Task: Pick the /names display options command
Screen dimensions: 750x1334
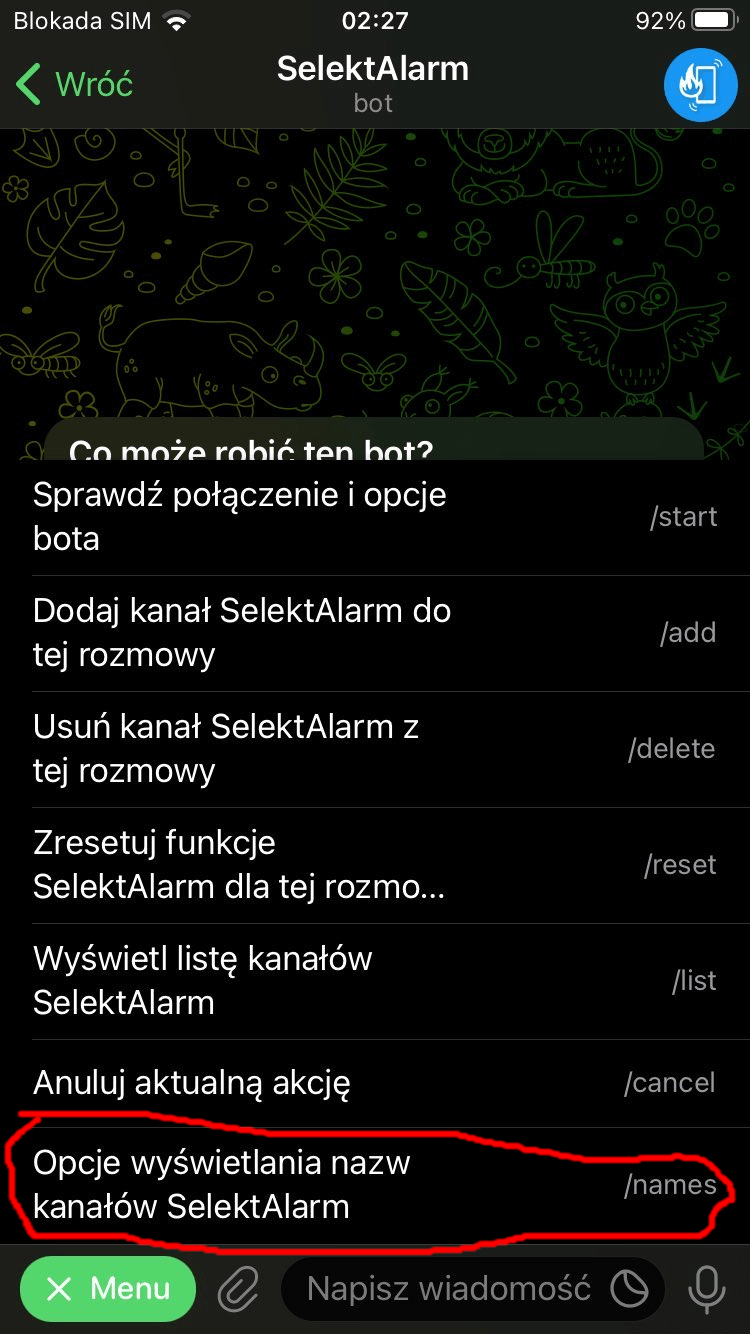Action: point(375,1185)
